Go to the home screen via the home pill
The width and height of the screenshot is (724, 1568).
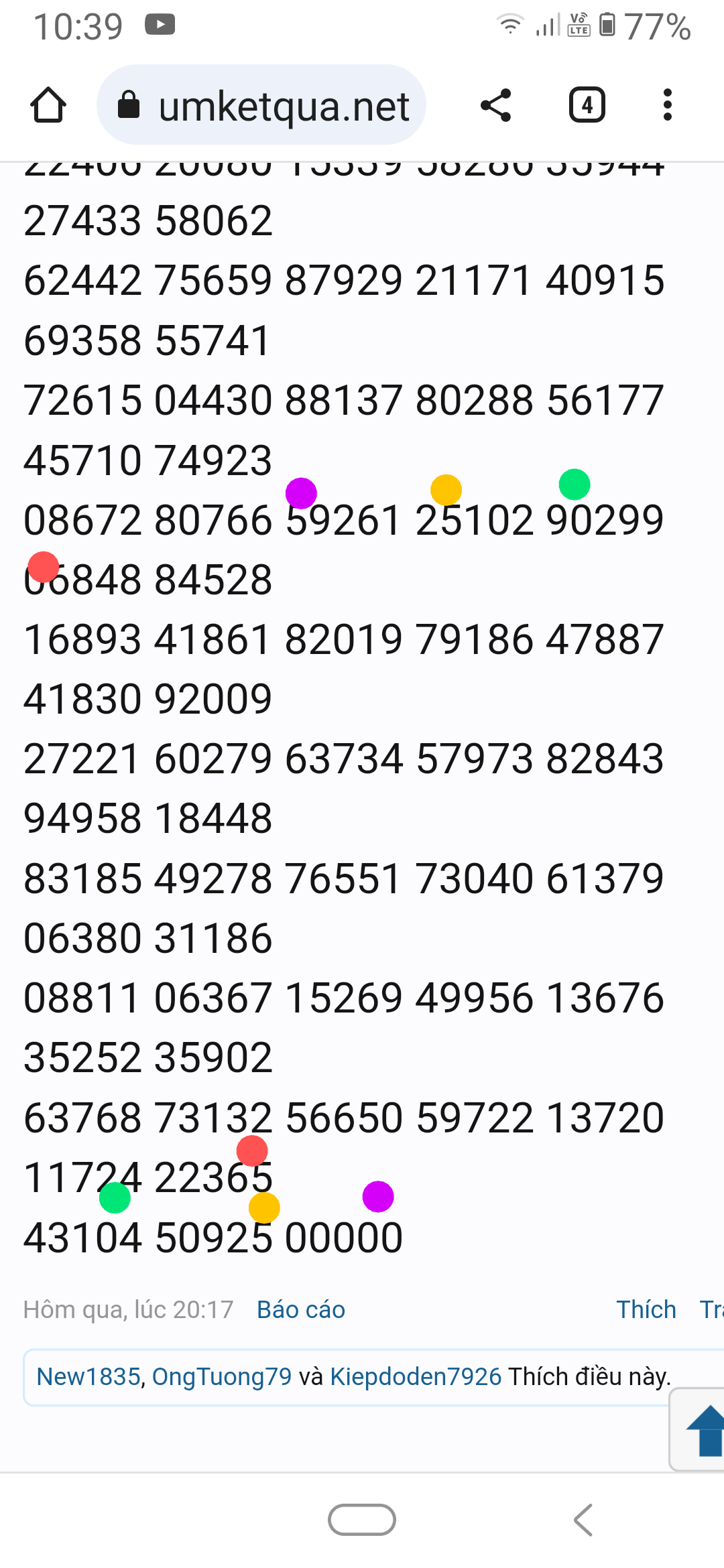(x=362, y=1520)
